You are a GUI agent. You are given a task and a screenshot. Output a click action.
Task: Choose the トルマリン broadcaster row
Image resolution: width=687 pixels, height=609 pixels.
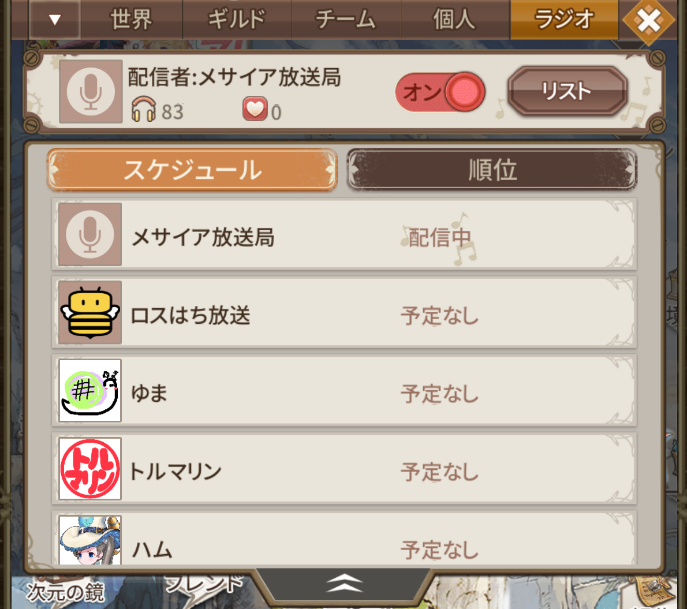344,471
